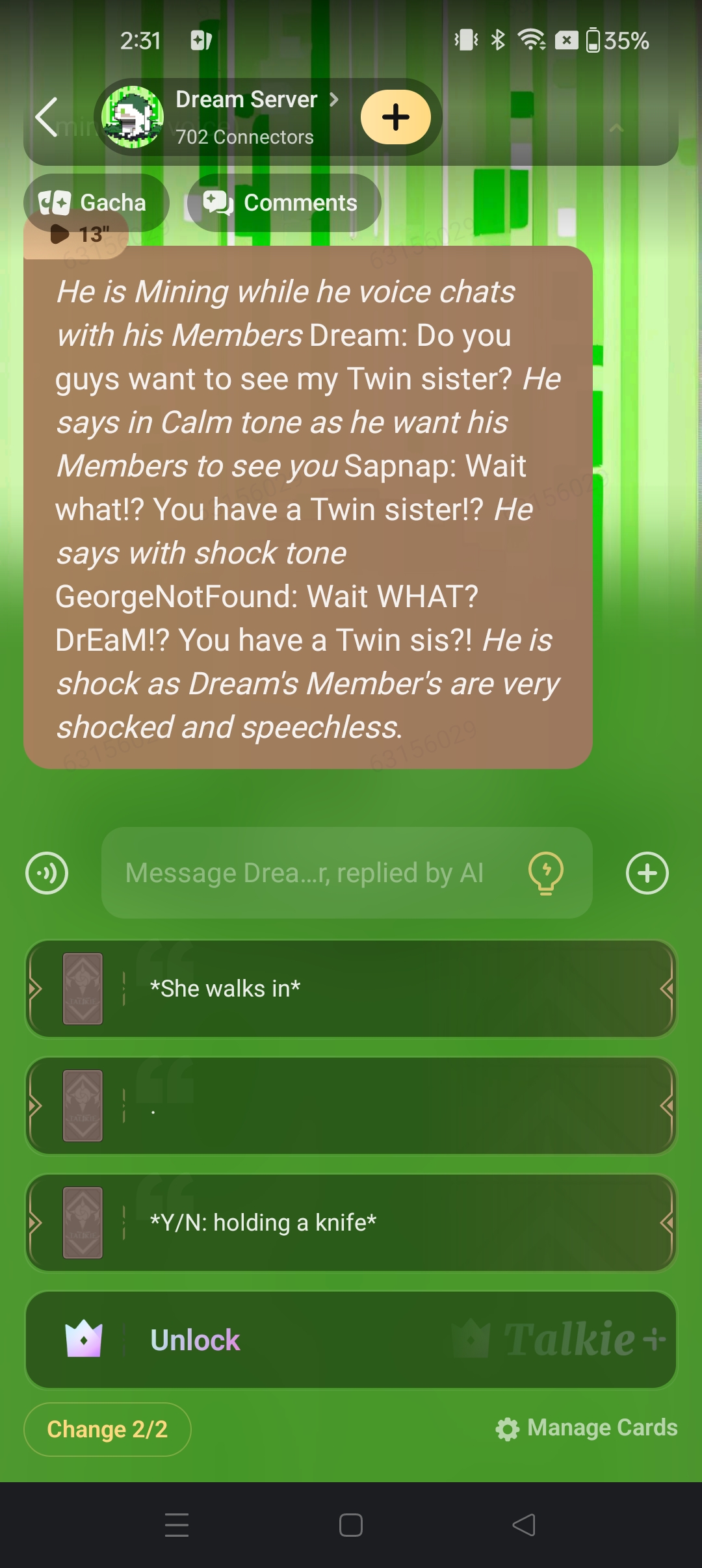Open Manage Cards settings

click(x=586, y=1428)
